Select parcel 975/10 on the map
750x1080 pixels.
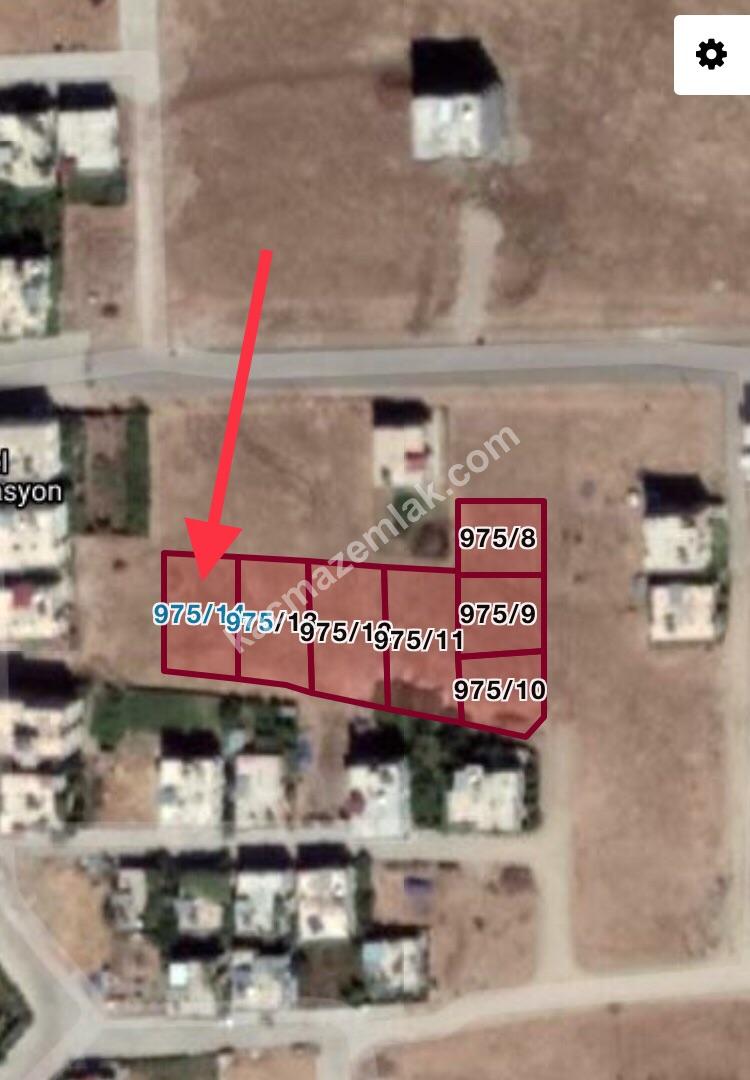(x=499, y=690)
